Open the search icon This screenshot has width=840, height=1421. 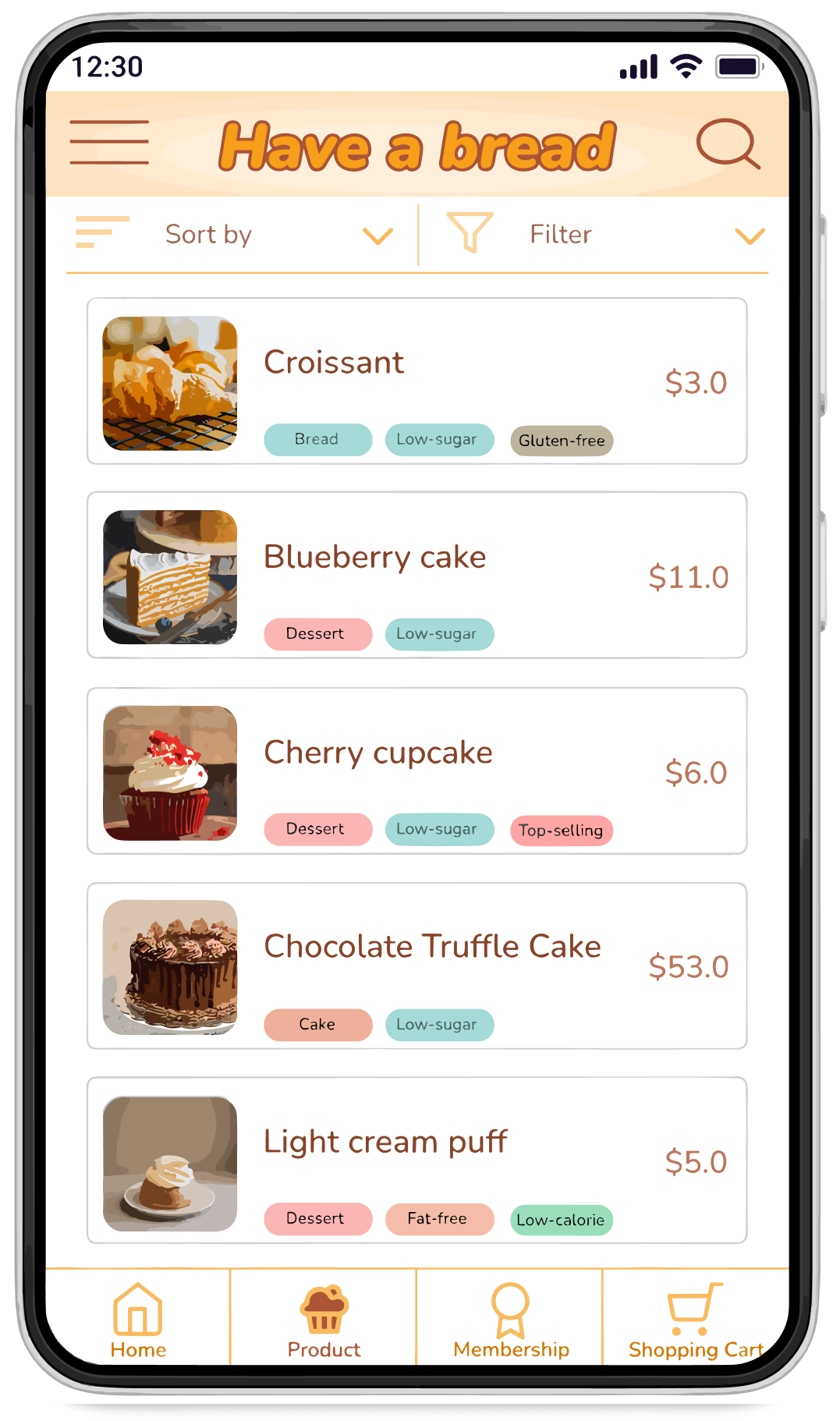coord(727,144)
